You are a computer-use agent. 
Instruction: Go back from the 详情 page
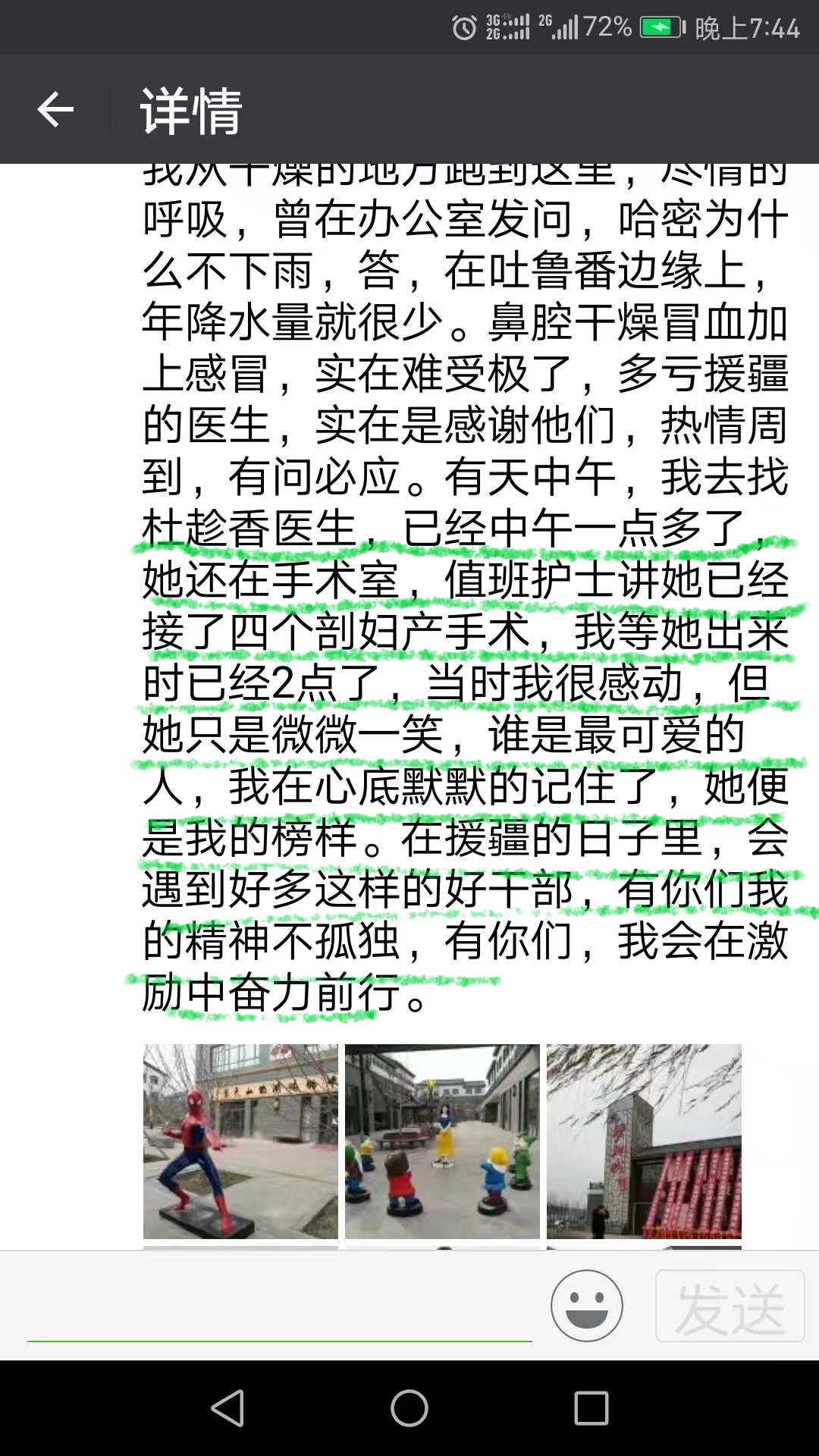55,111
